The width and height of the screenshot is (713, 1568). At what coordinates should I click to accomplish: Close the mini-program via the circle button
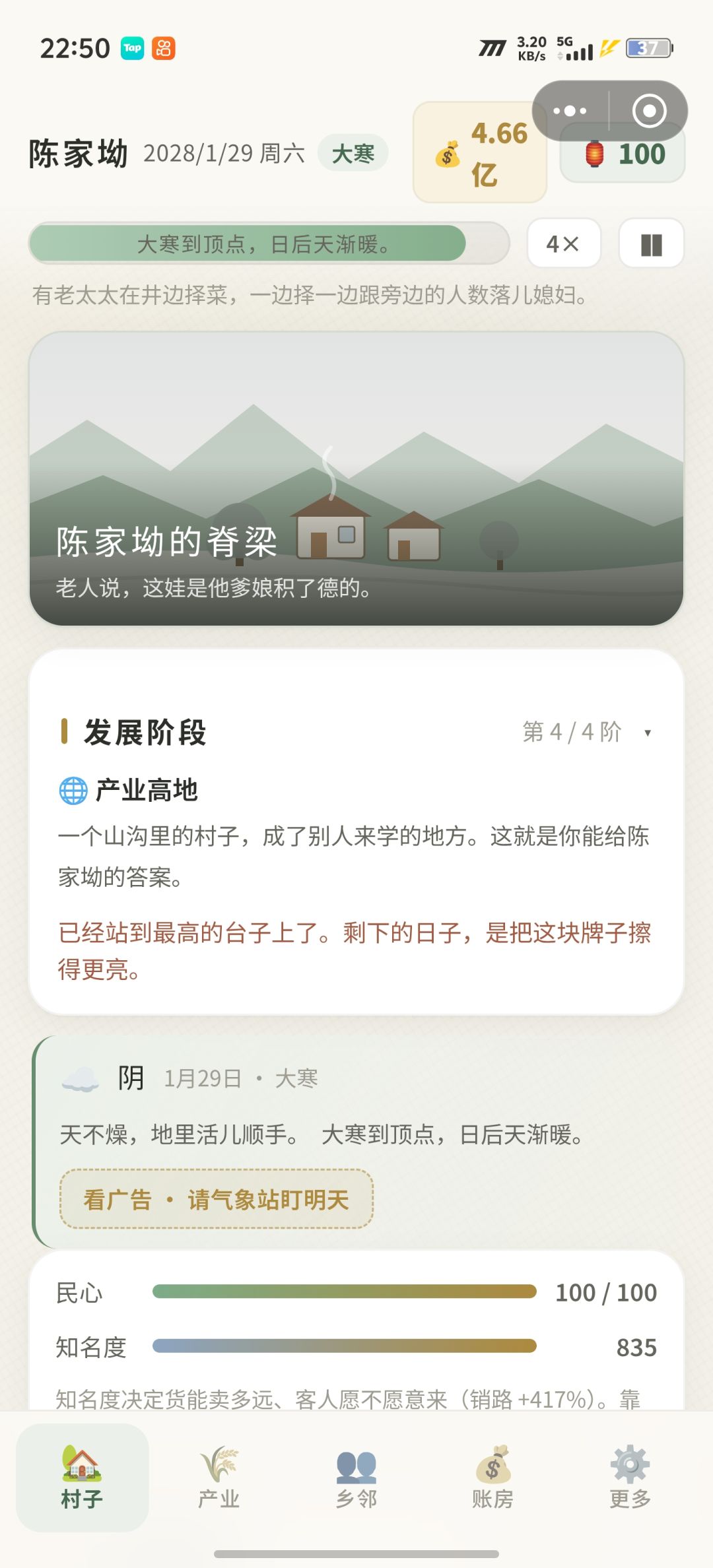point(649,111)
